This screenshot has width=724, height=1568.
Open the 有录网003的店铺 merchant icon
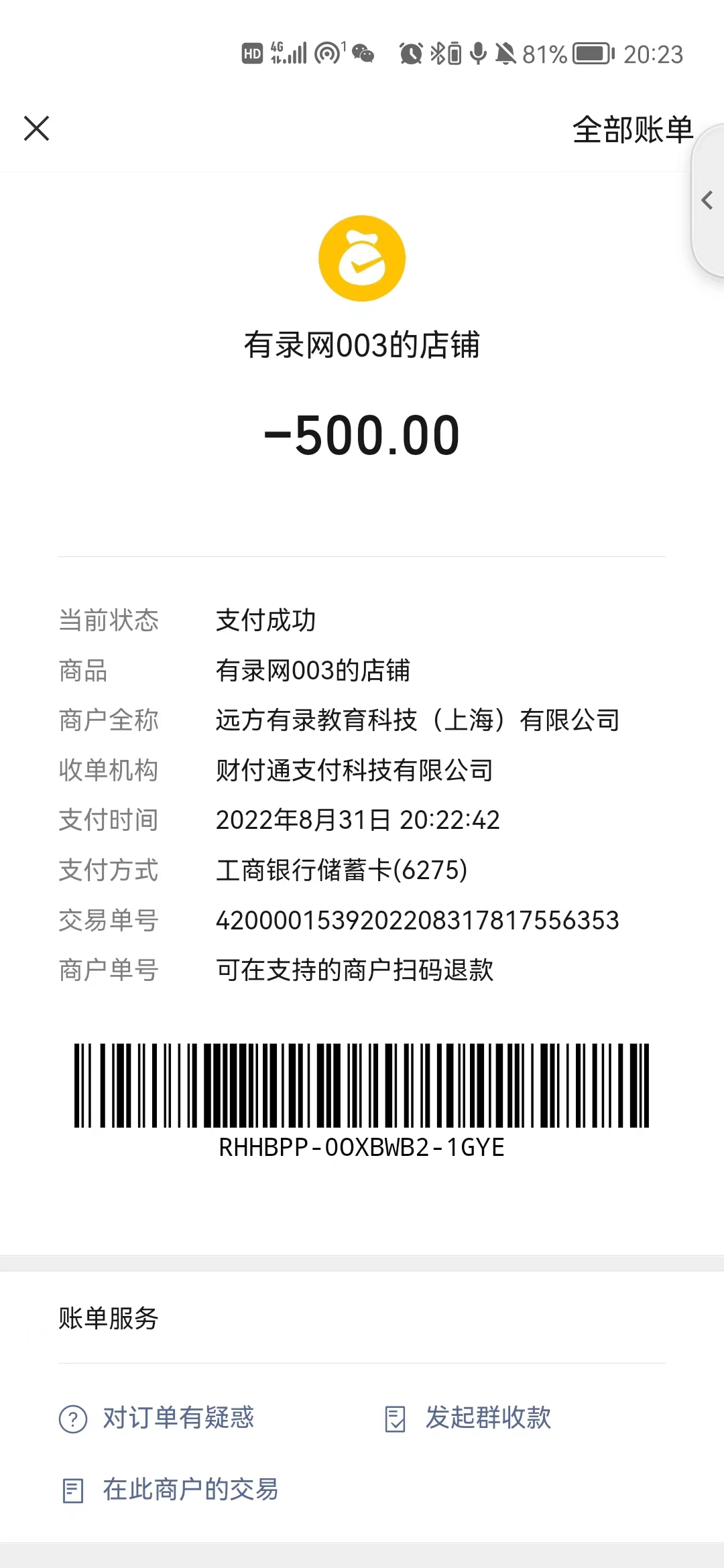point(362,259)
